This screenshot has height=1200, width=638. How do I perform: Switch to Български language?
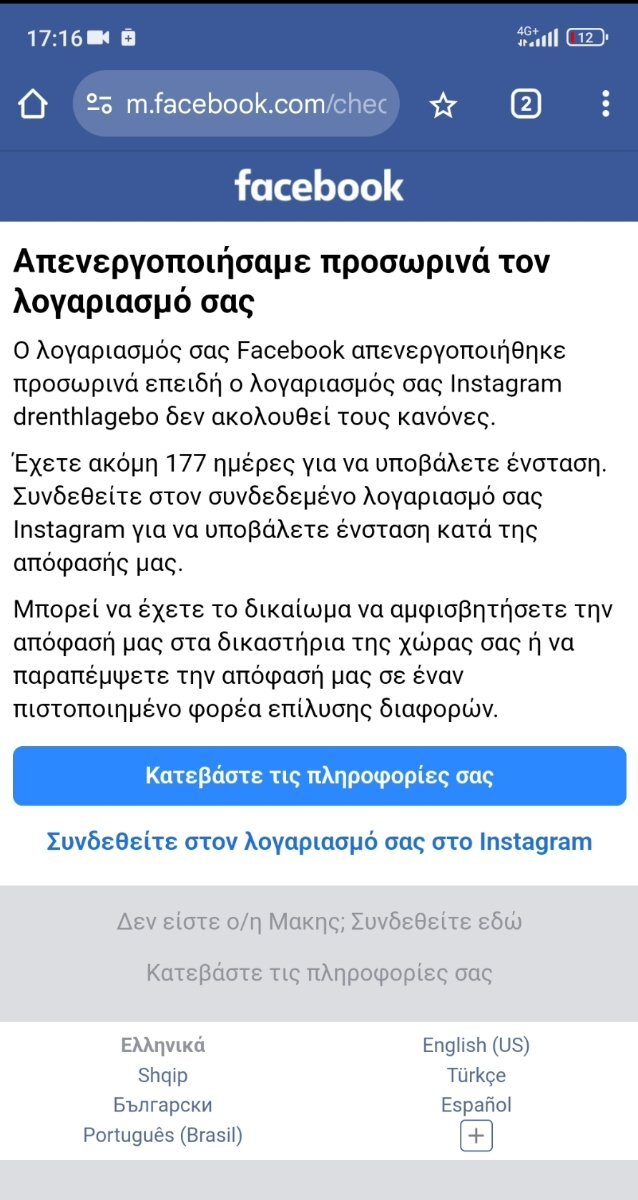coord(163,1105)
